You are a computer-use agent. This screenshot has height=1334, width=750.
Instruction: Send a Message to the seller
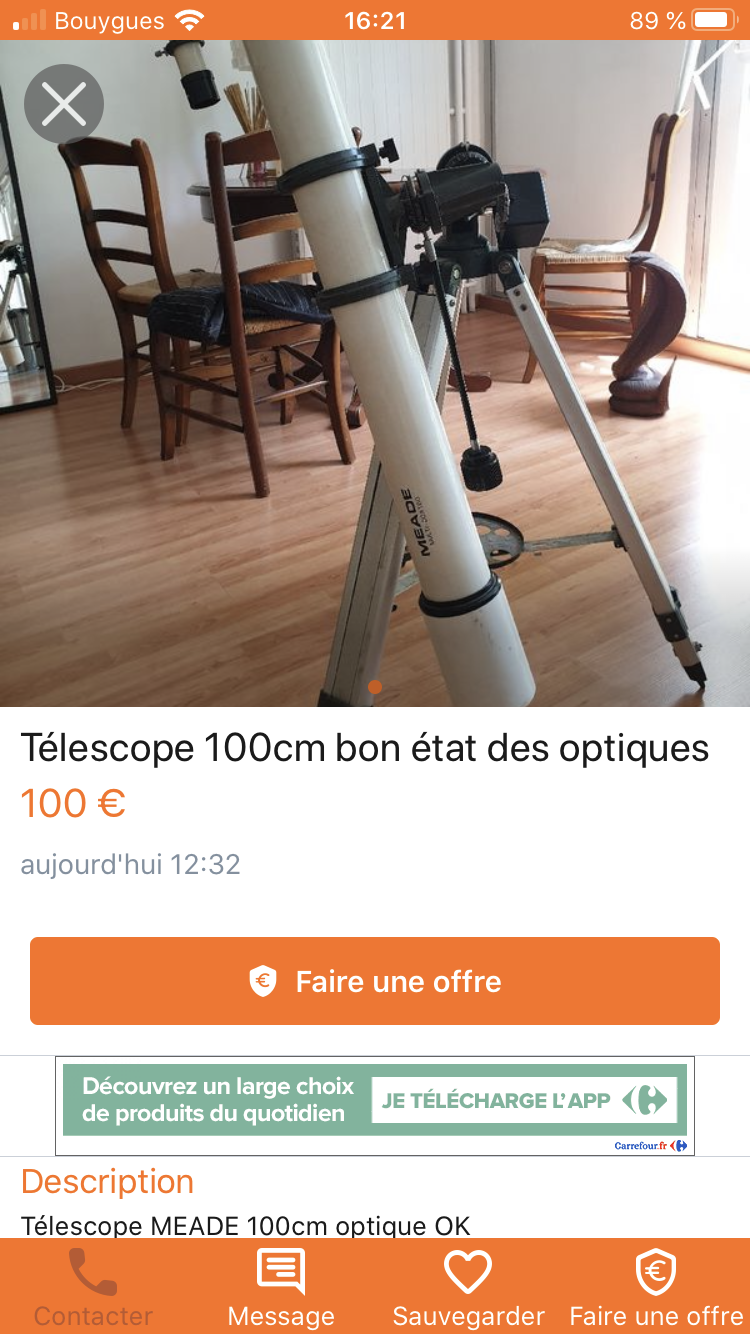[x=281, y=1287]
